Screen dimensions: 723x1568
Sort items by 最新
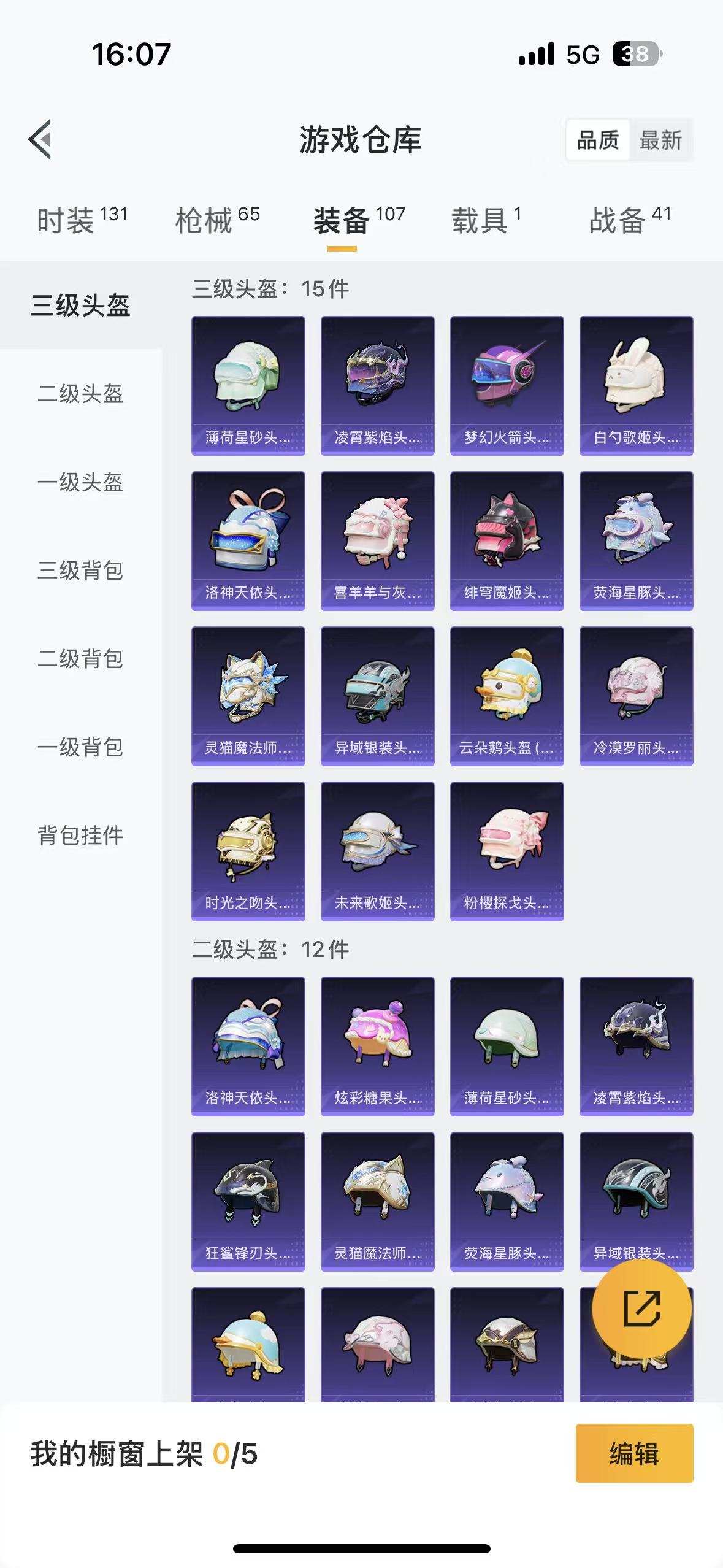660,140
